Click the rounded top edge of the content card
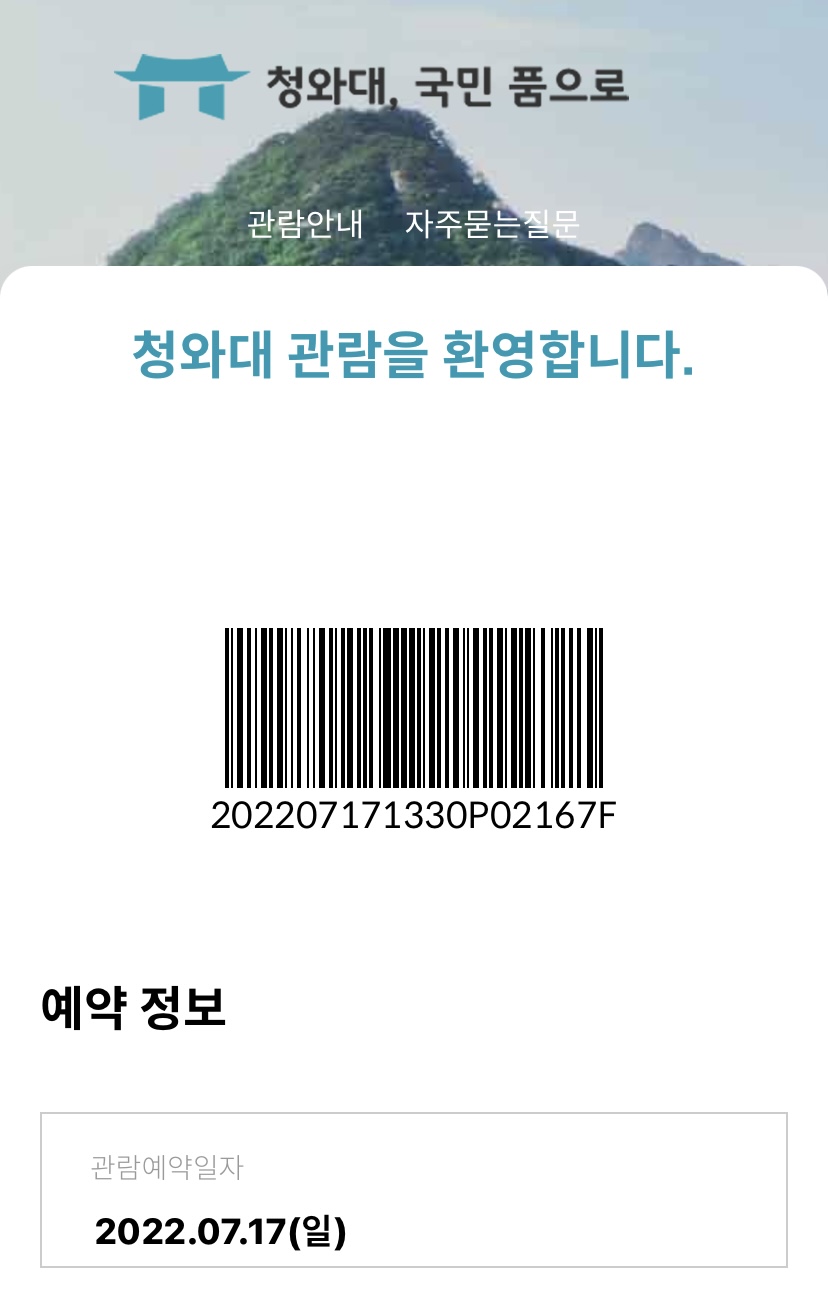Image resolution: width=828 pixels, height=1298 pixels. (x=414, y=272)
